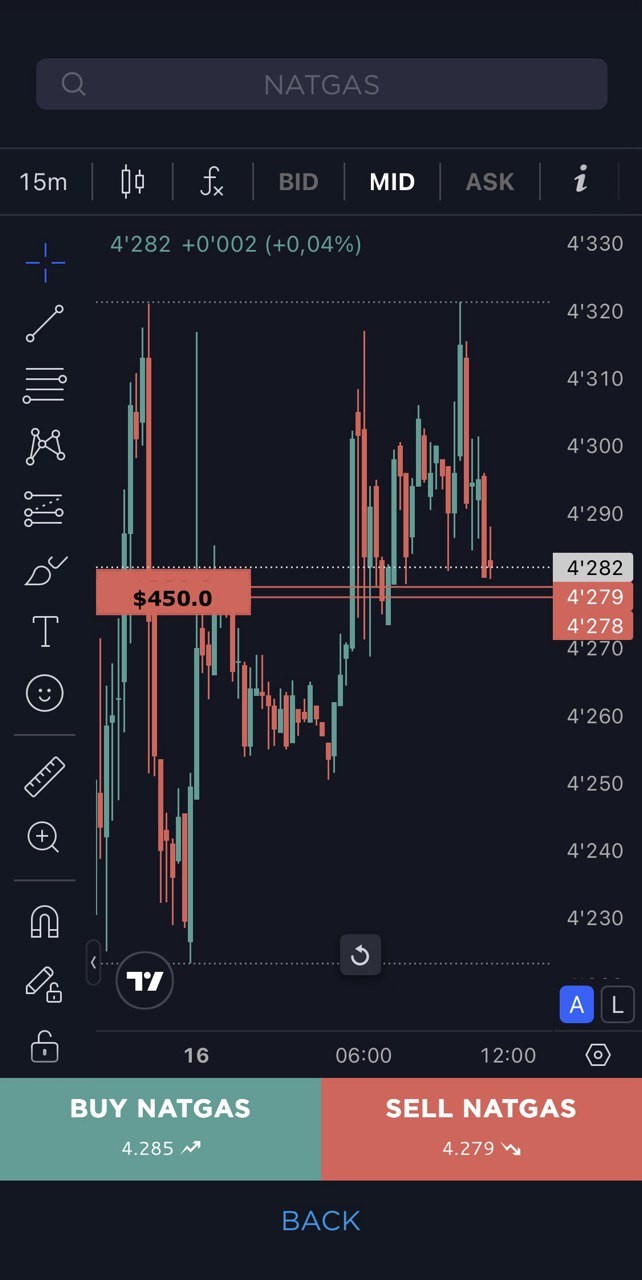Reset the chart view
Screen dimensions: 642x1280
[x=360, y=956]
